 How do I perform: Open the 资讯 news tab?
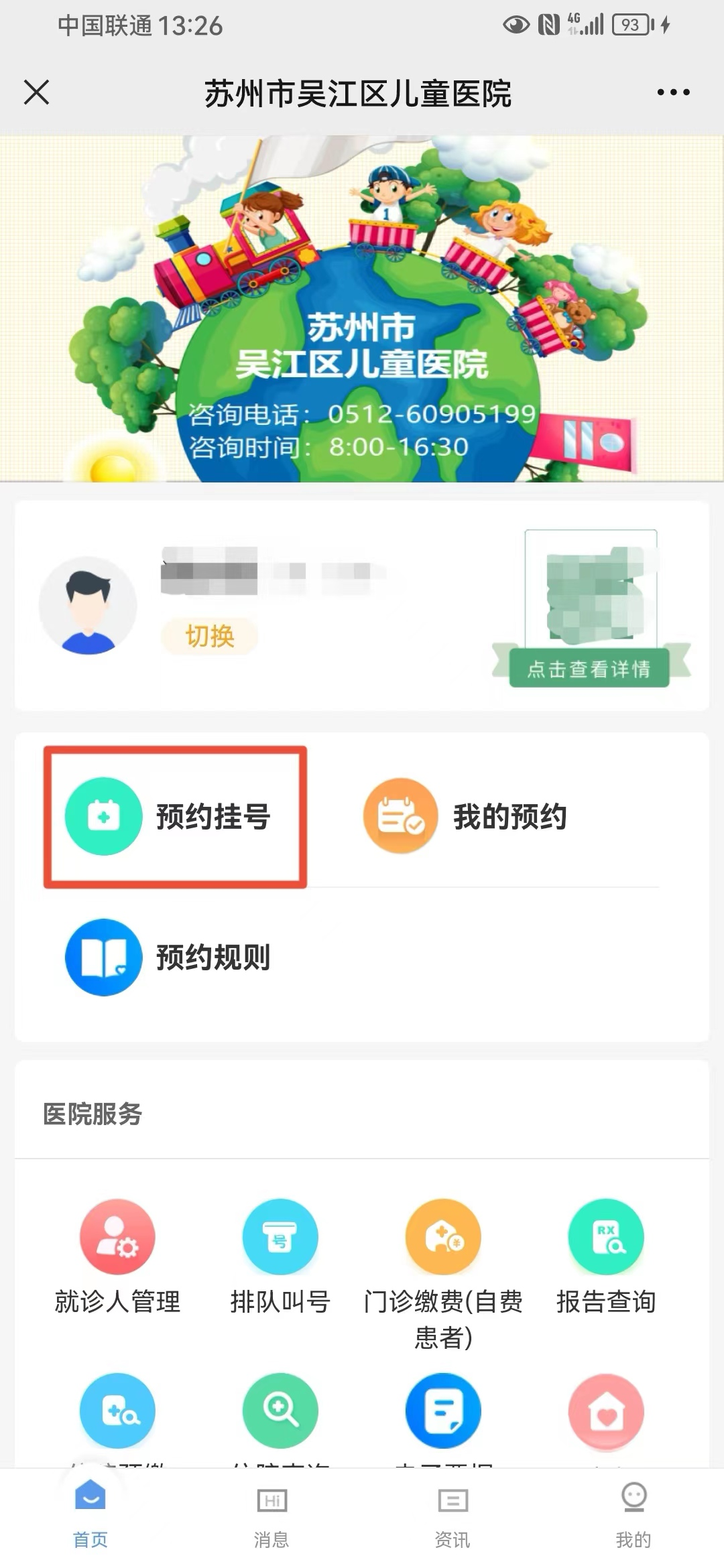pyautogui.click(x=452, y=1514)
